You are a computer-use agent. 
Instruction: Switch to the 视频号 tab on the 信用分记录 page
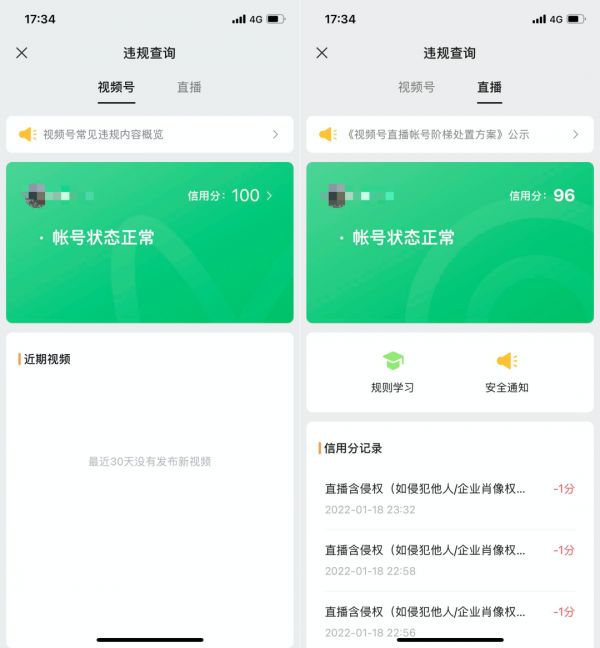(x=416, y=87)
